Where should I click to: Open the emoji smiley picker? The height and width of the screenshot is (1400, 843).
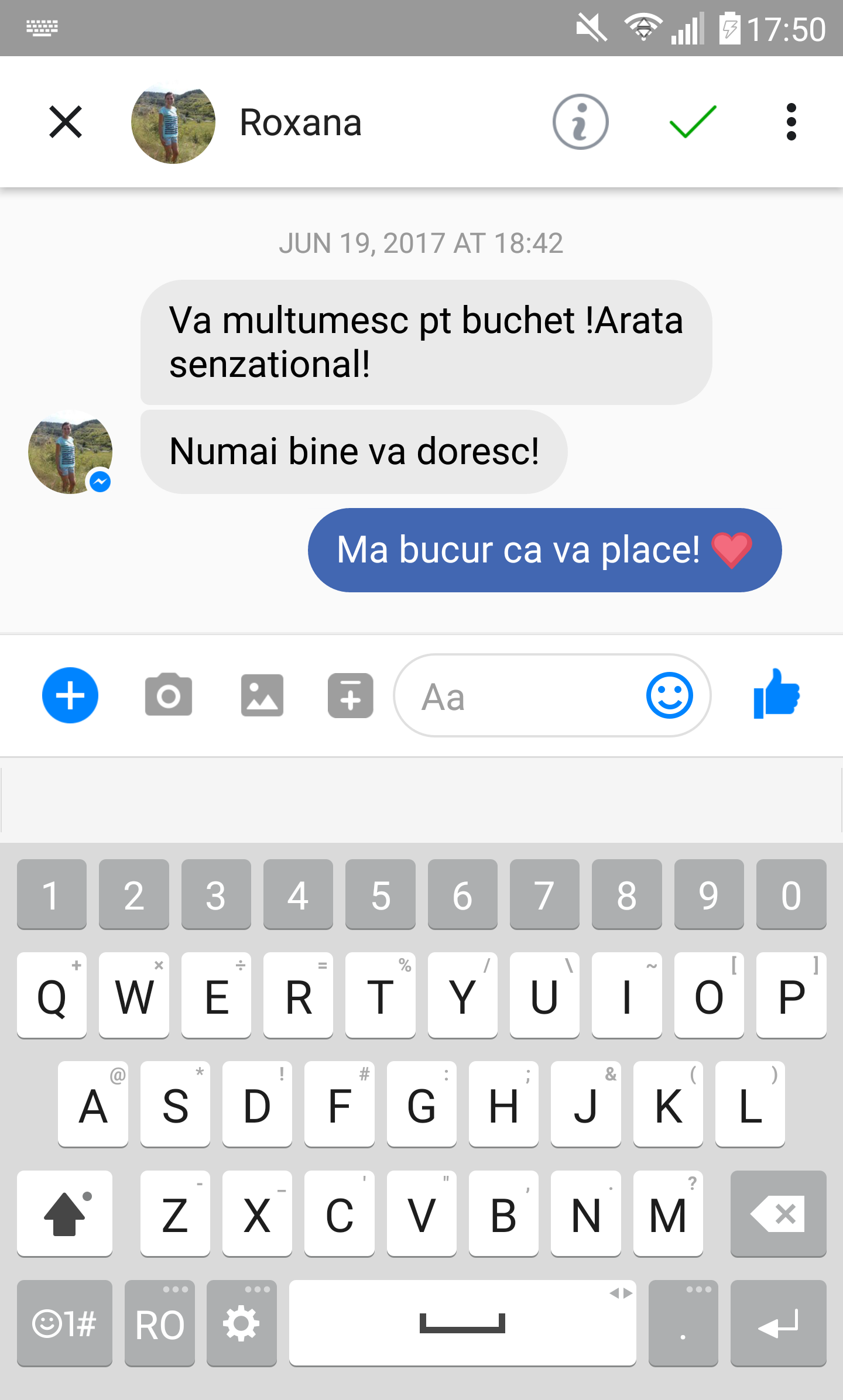coord(669,695)
